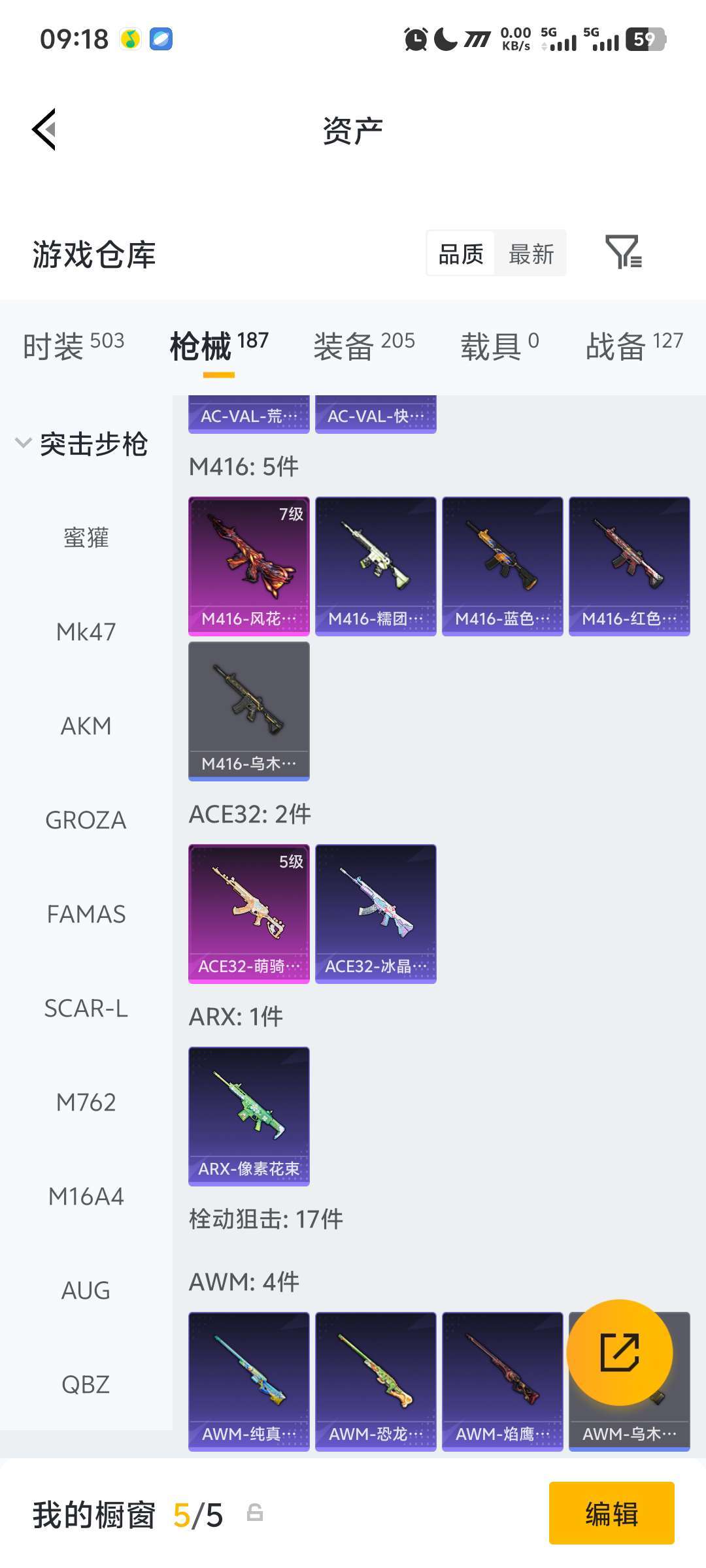This screenshot has width=706, height=1568.
Task: Go back from the 资产 page
Action: (44, 129)
